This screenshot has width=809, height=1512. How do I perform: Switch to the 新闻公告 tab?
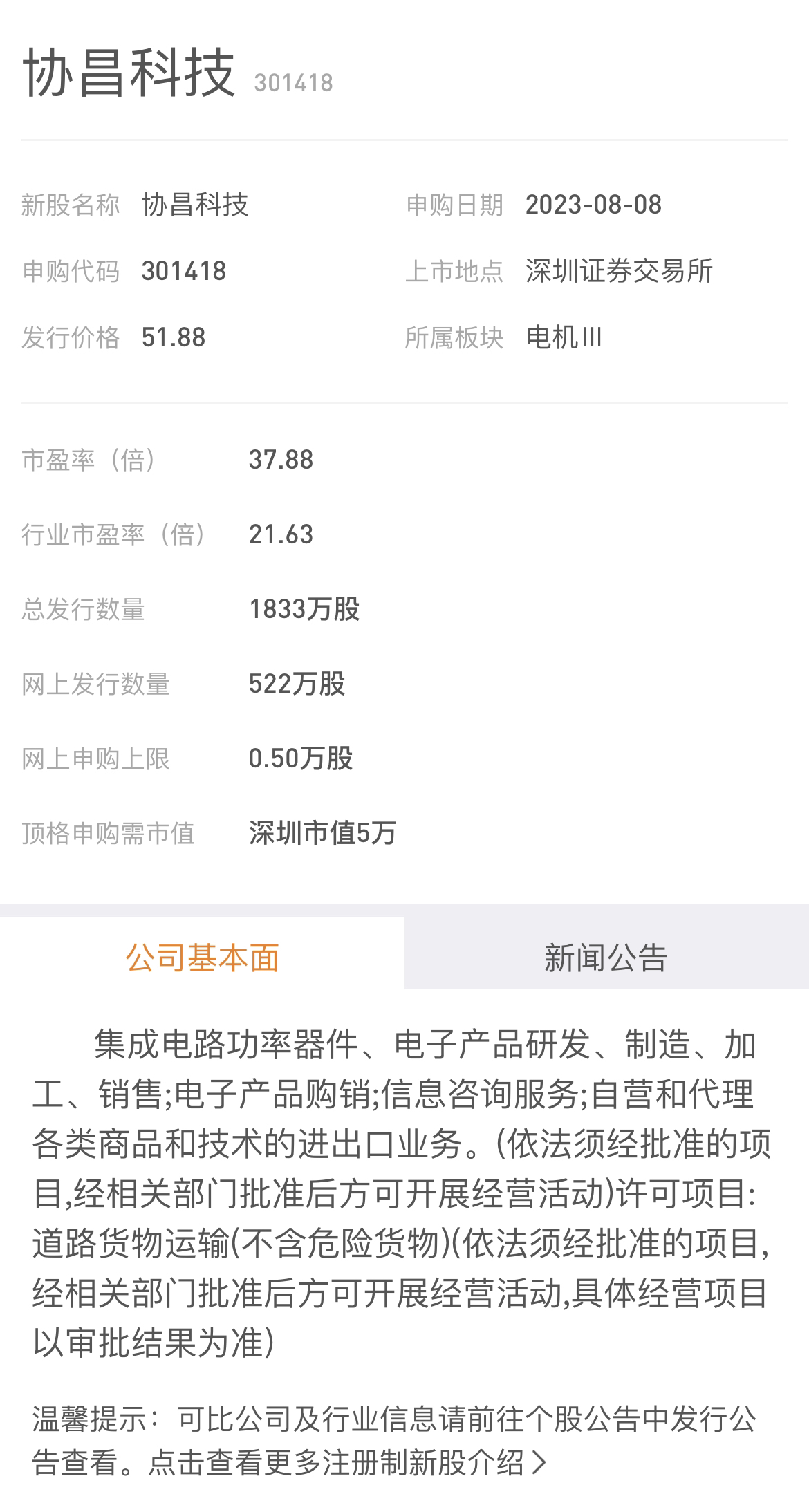[x=606, y=958]
